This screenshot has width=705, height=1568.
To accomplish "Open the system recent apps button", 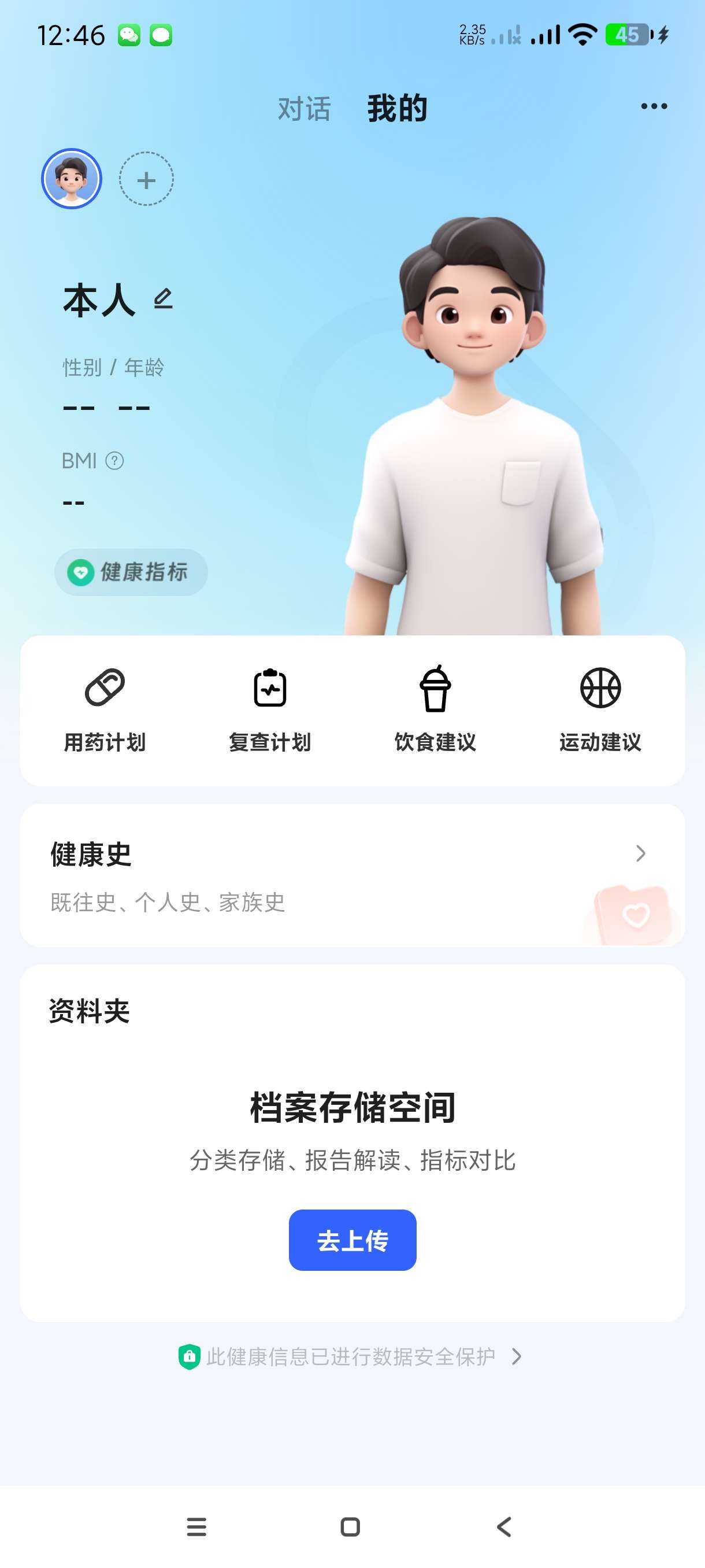I will tap(196, 1526).
